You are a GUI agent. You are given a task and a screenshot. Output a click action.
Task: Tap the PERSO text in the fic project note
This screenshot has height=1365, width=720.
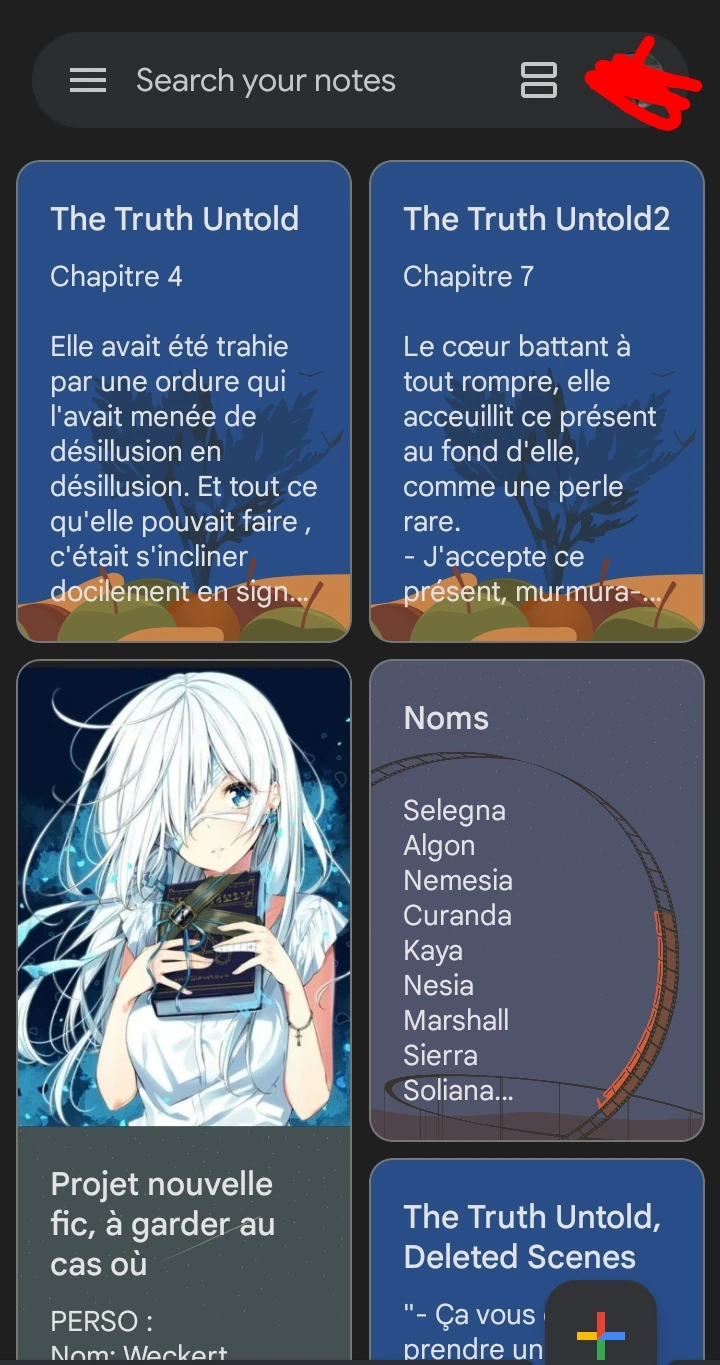coord(101,1321)
